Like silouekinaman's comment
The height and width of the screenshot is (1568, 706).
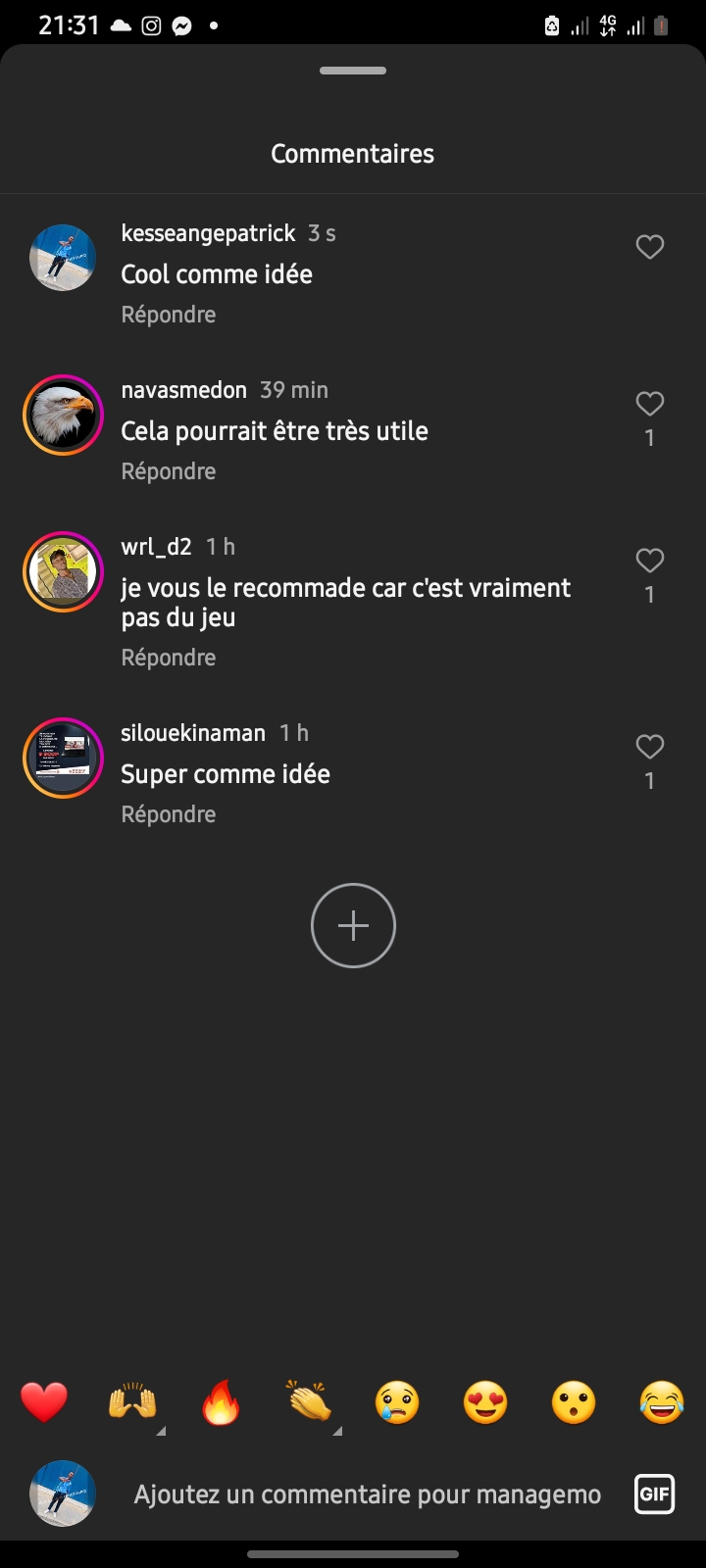650,747
